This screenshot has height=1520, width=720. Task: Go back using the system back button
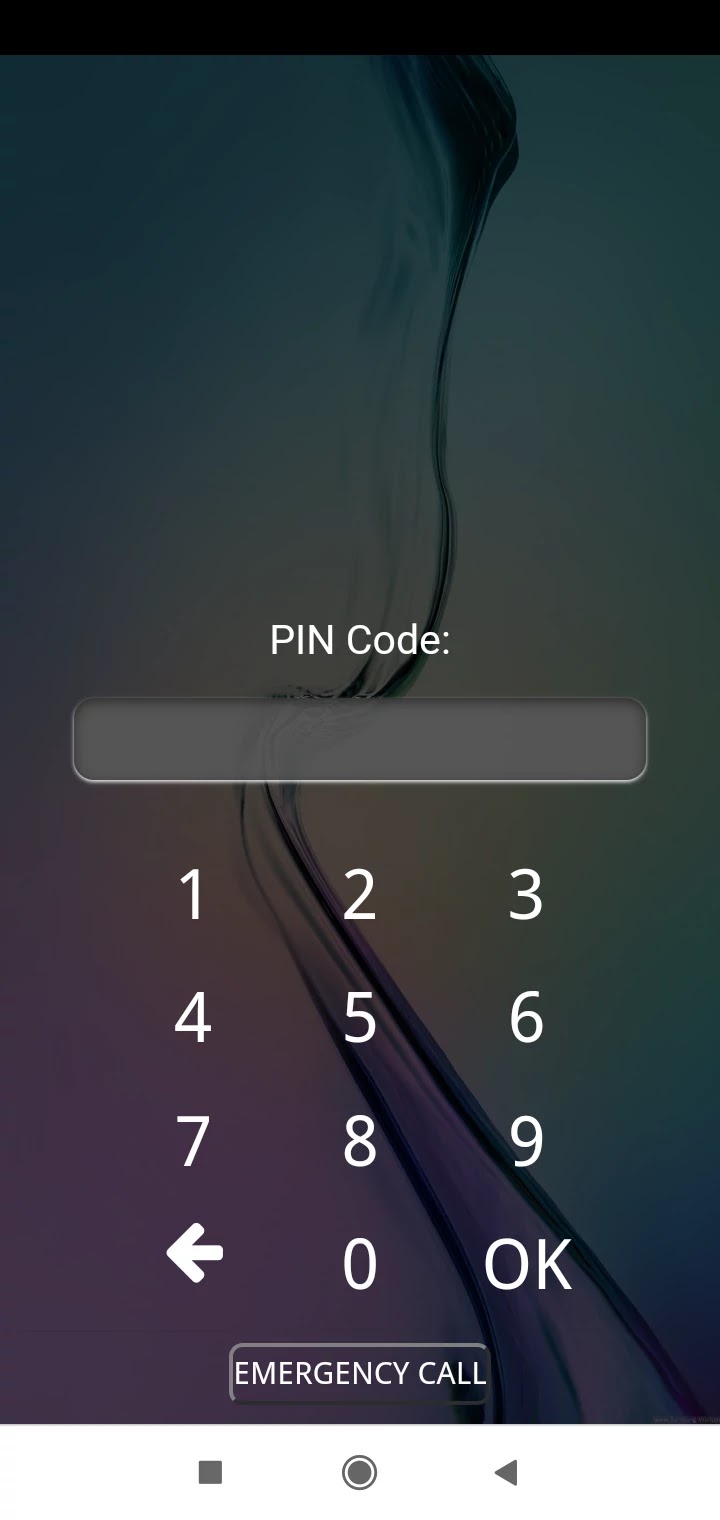pyautogui.click(x=506, y=1472)
